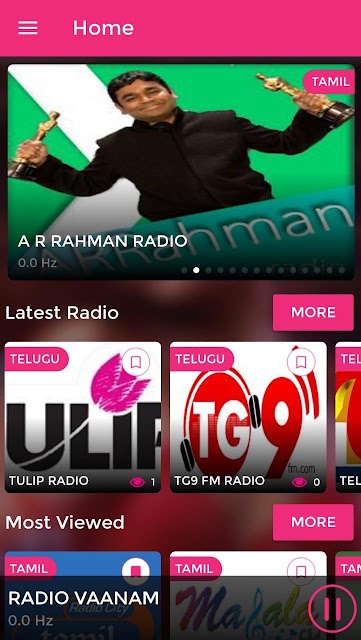Viewport: 361px width, 640px height.
Task: Open the TG9 FM Radio card
Action: click(x=248, y=417)
